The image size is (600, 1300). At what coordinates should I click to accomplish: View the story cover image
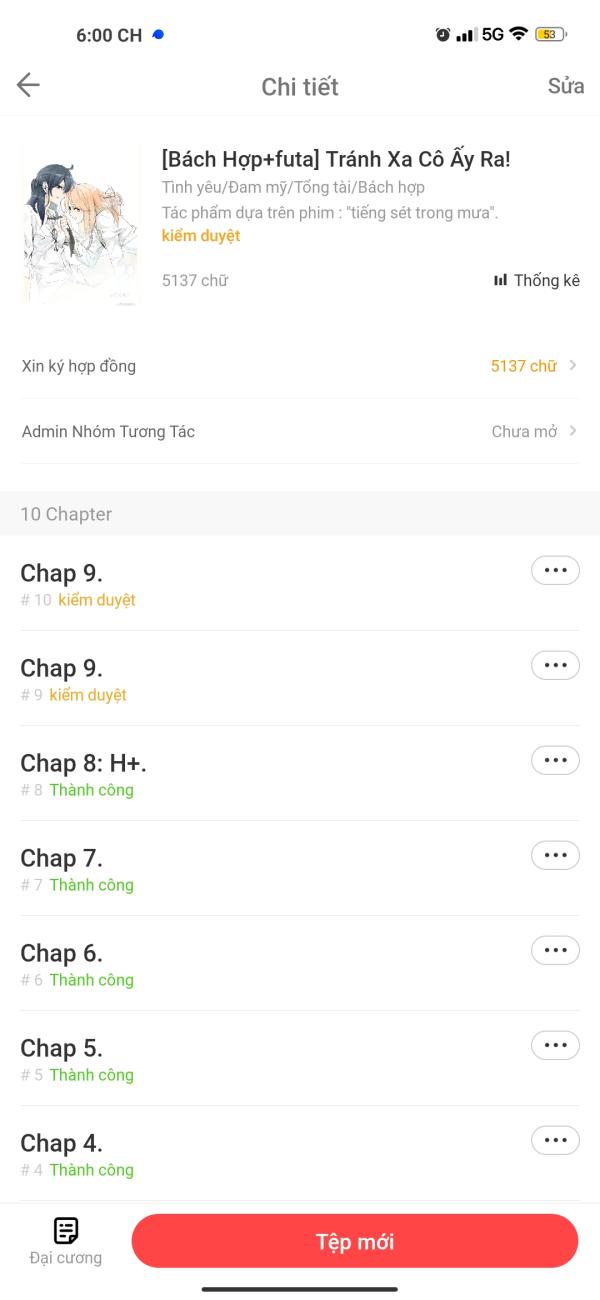(x=82, y=224)
